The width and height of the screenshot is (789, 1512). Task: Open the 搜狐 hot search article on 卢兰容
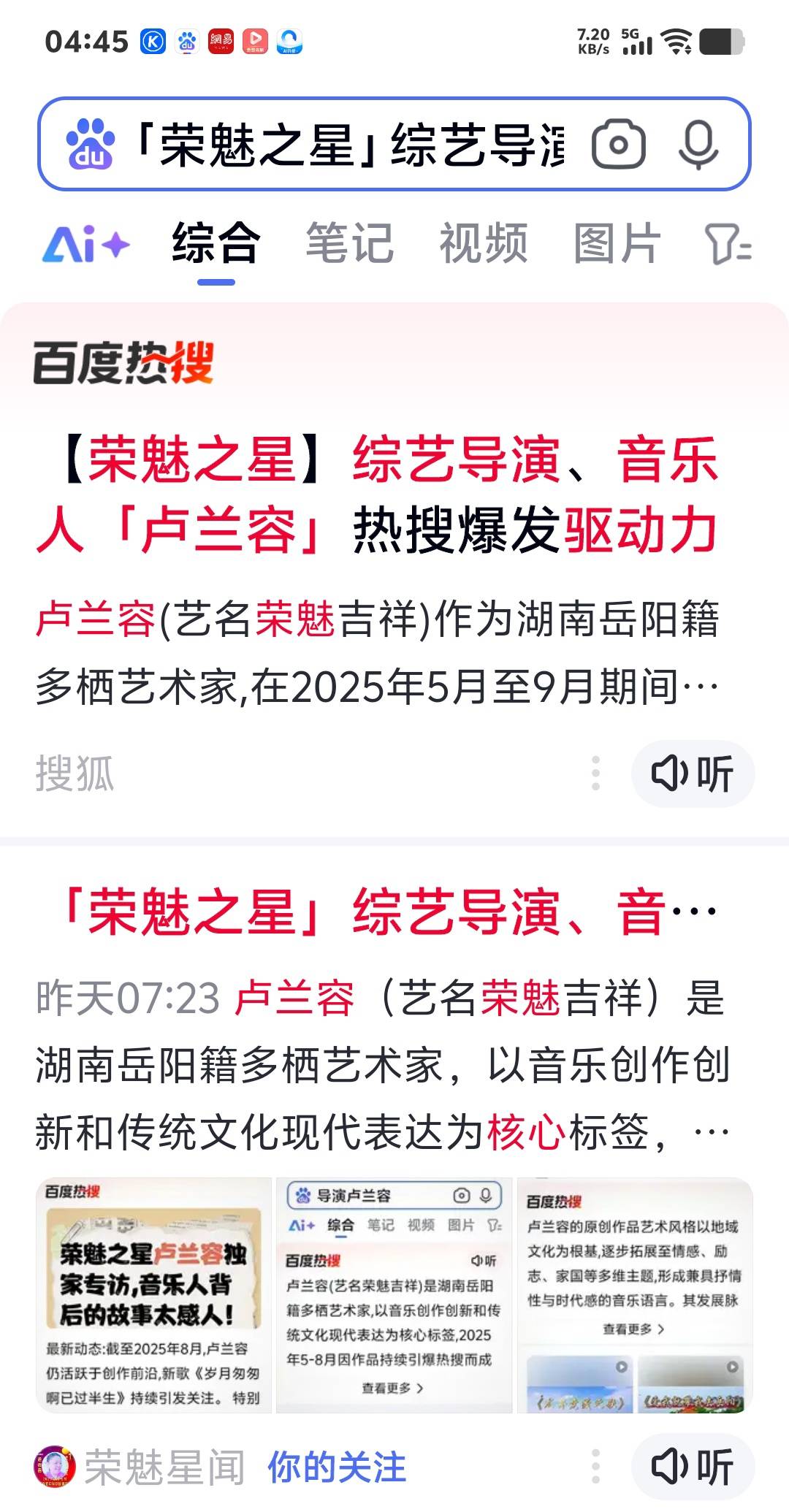377,495
